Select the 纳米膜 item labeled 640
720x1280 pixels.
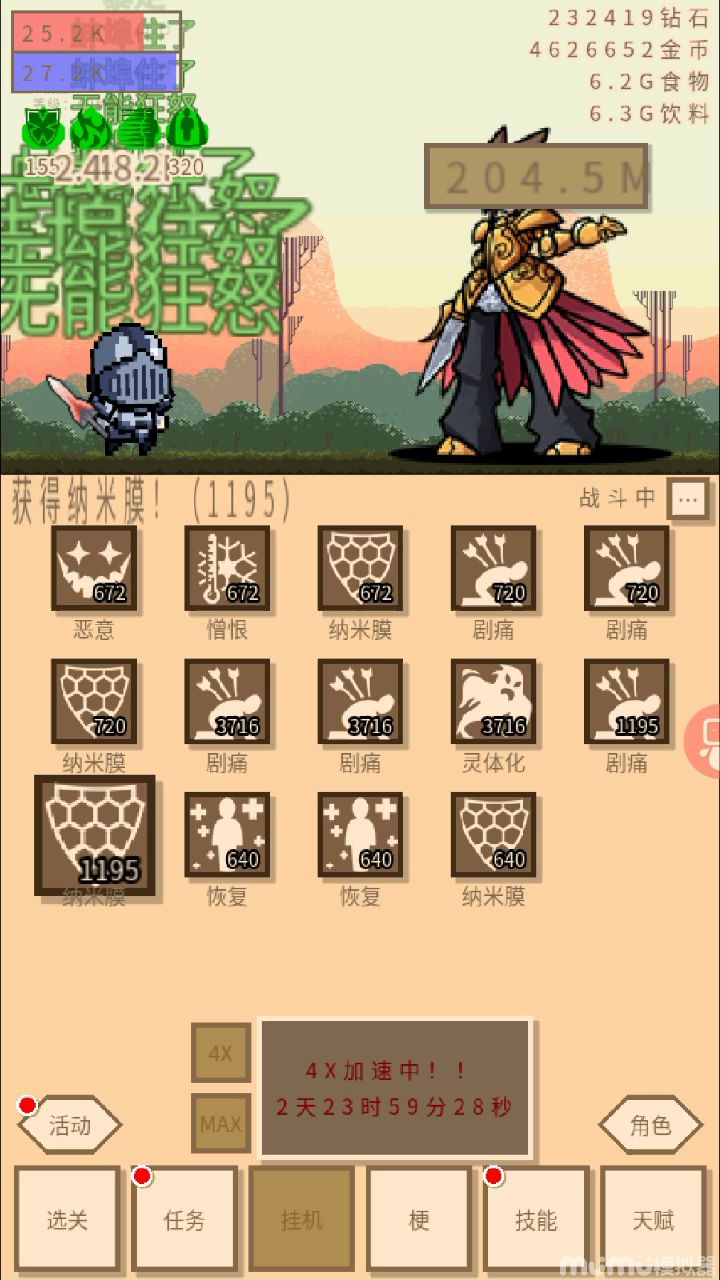[x=493, y=834]
